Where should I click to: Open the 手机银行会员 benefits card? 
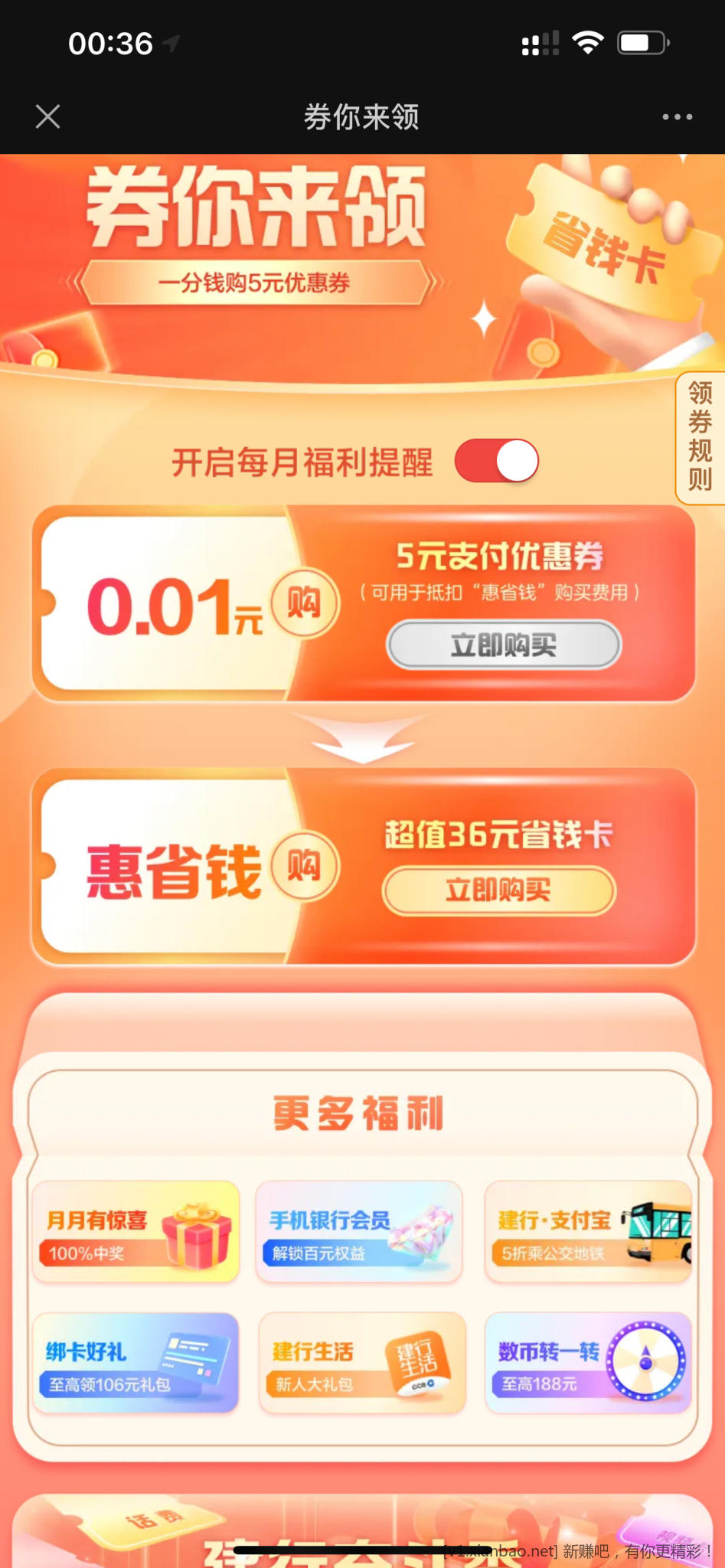pyautogui.click(x=359, y=1232)
